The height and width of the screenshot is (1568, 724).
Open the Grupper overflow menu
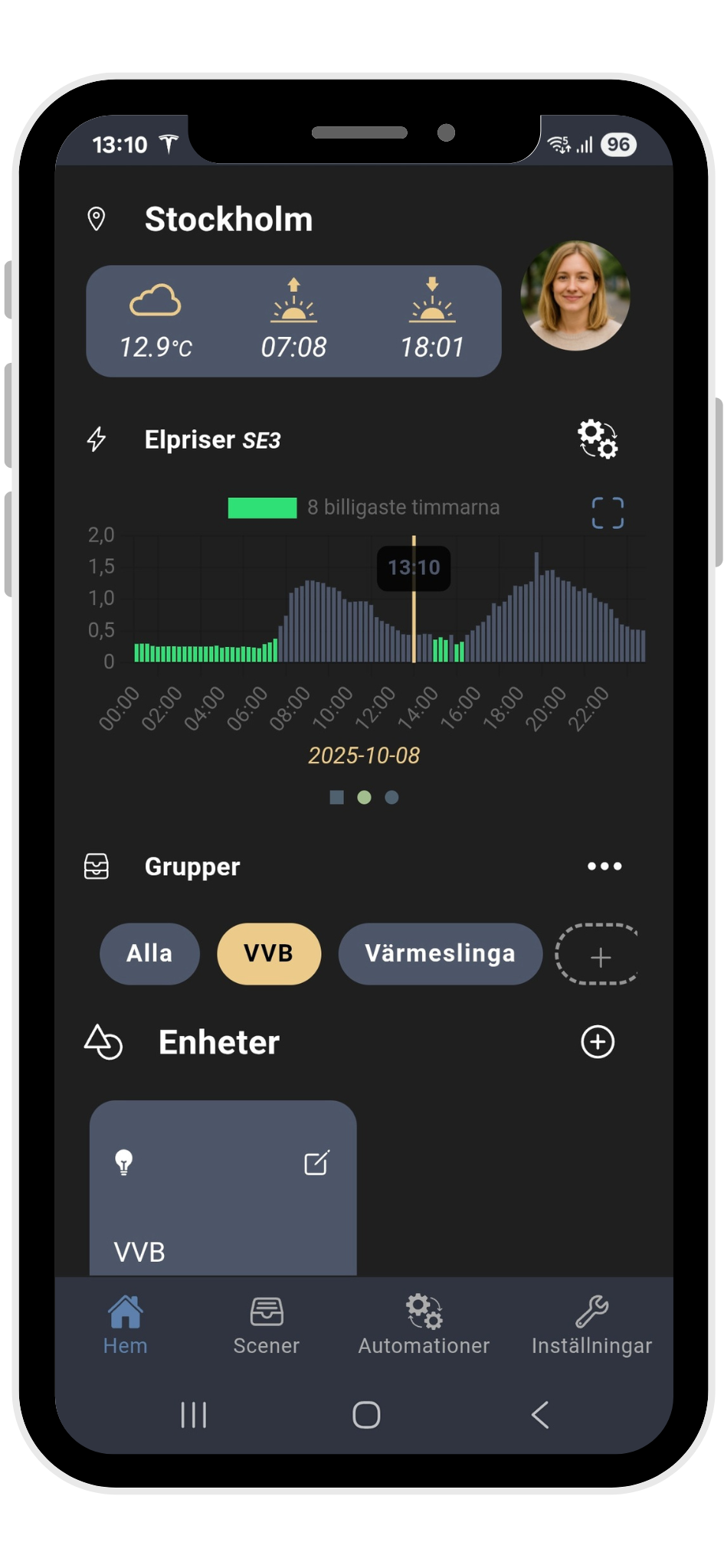coord(604,866)
